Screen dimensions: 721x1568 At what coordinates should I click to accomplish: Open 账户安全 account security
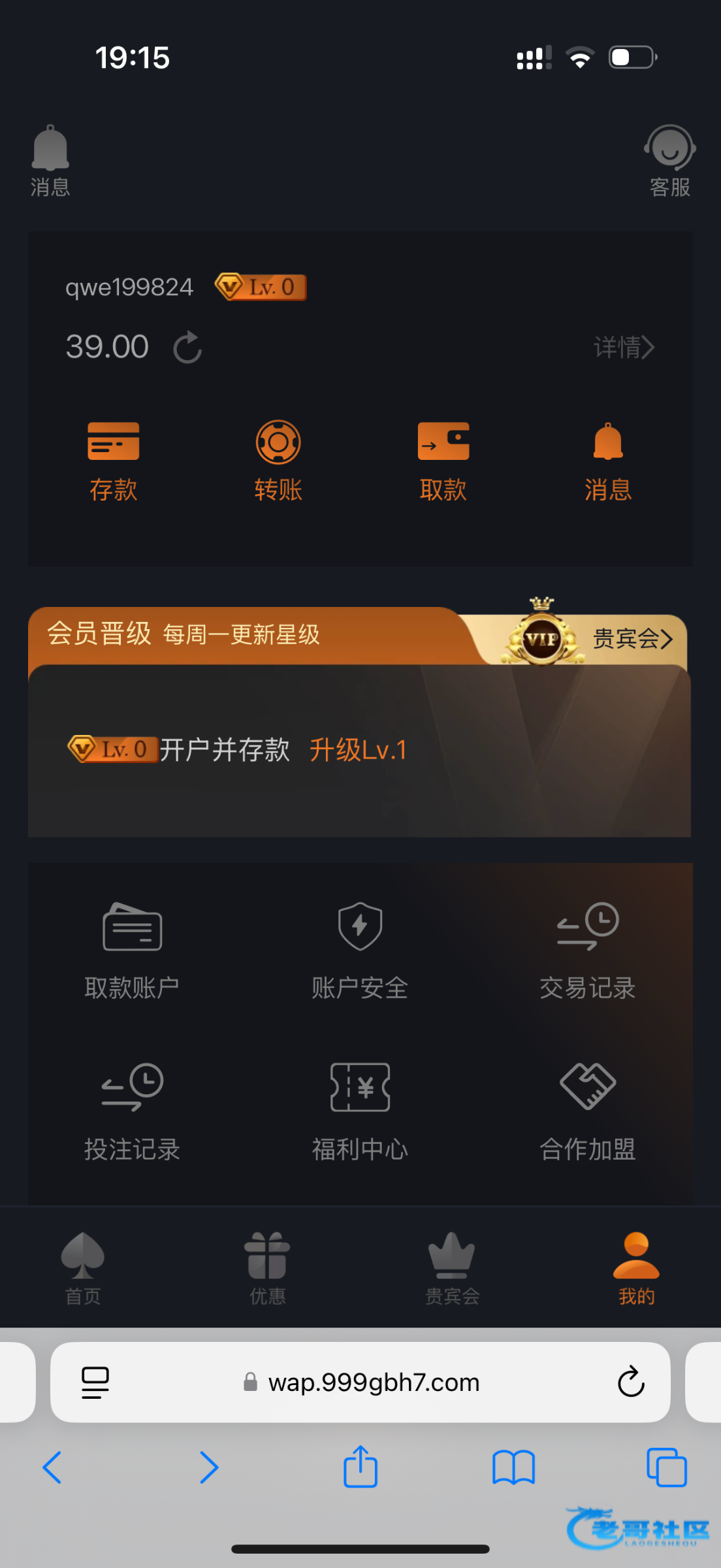coord(360,951)
